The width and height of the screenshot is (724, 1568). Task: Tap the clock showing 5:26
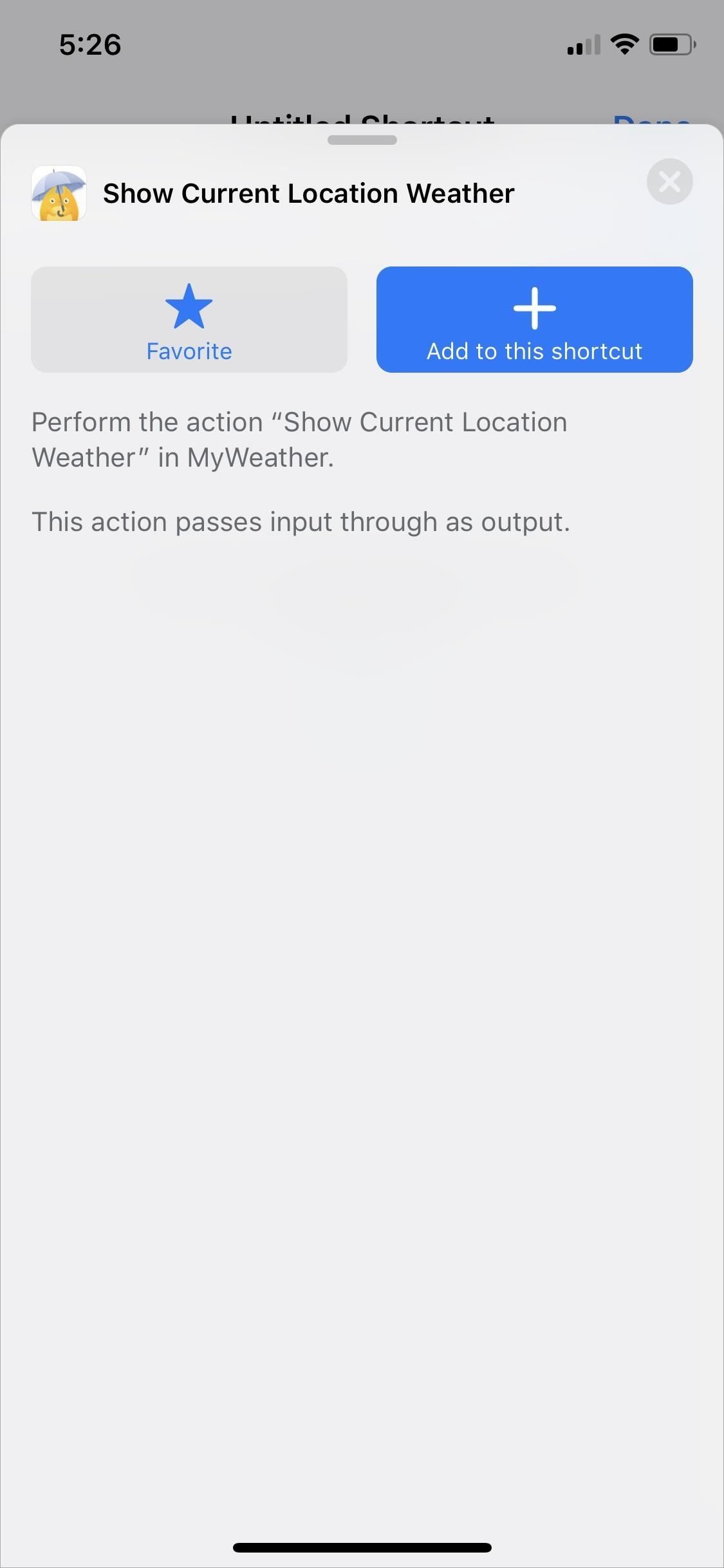pos(89,44)
